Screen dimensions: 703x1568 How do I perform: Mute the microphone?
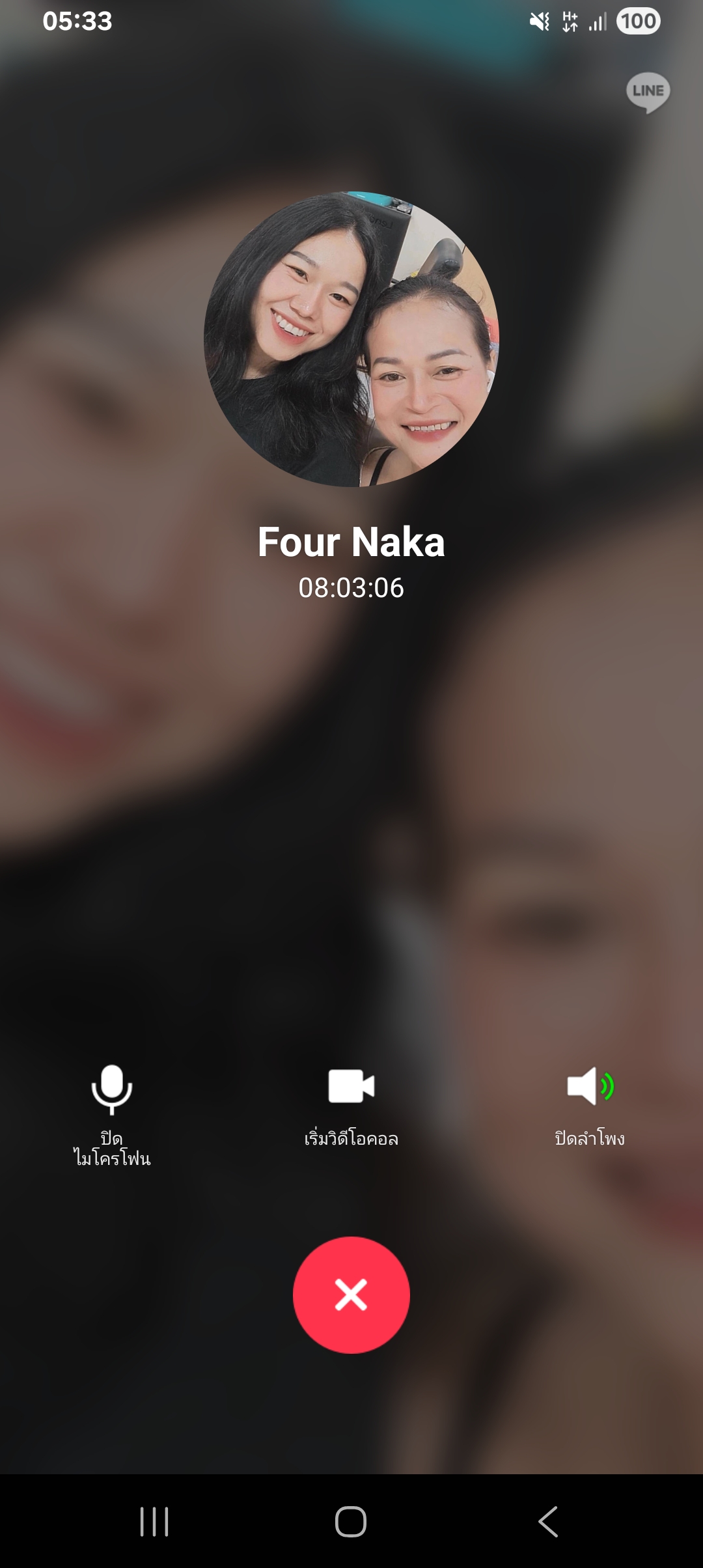pos(112,1113)
